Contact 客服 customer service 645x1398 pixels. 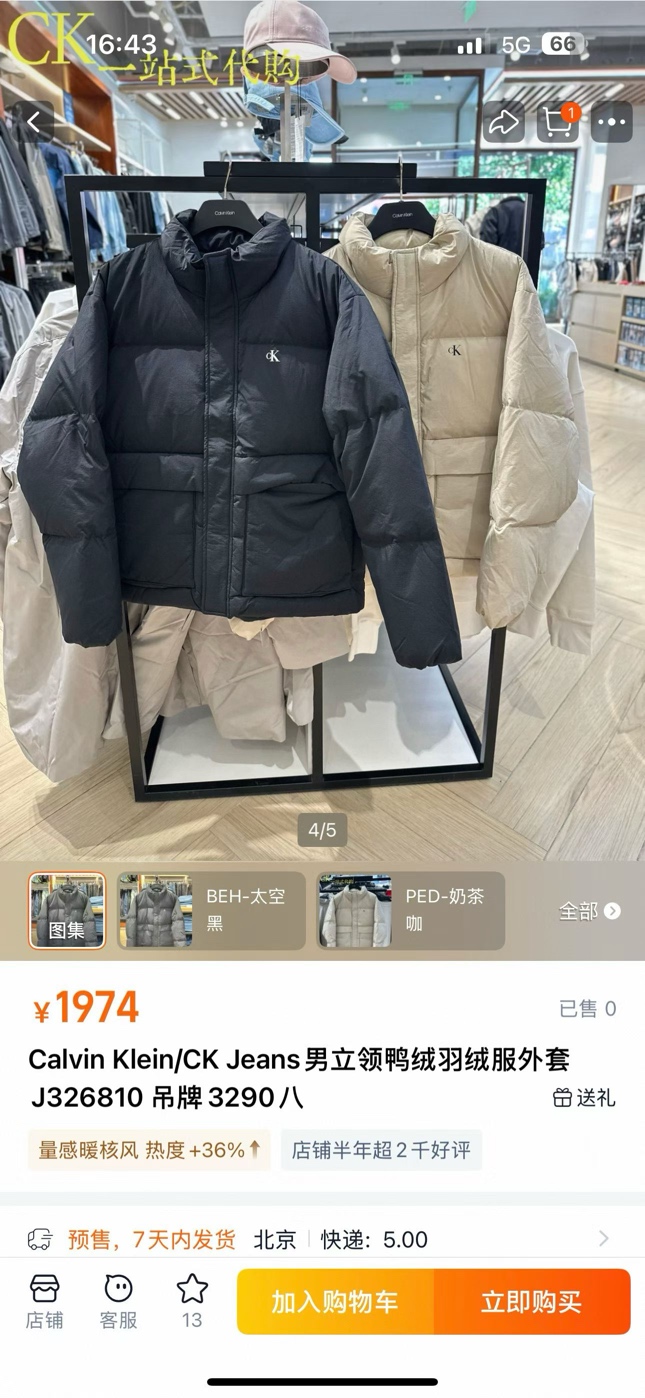coord(118,1301)
